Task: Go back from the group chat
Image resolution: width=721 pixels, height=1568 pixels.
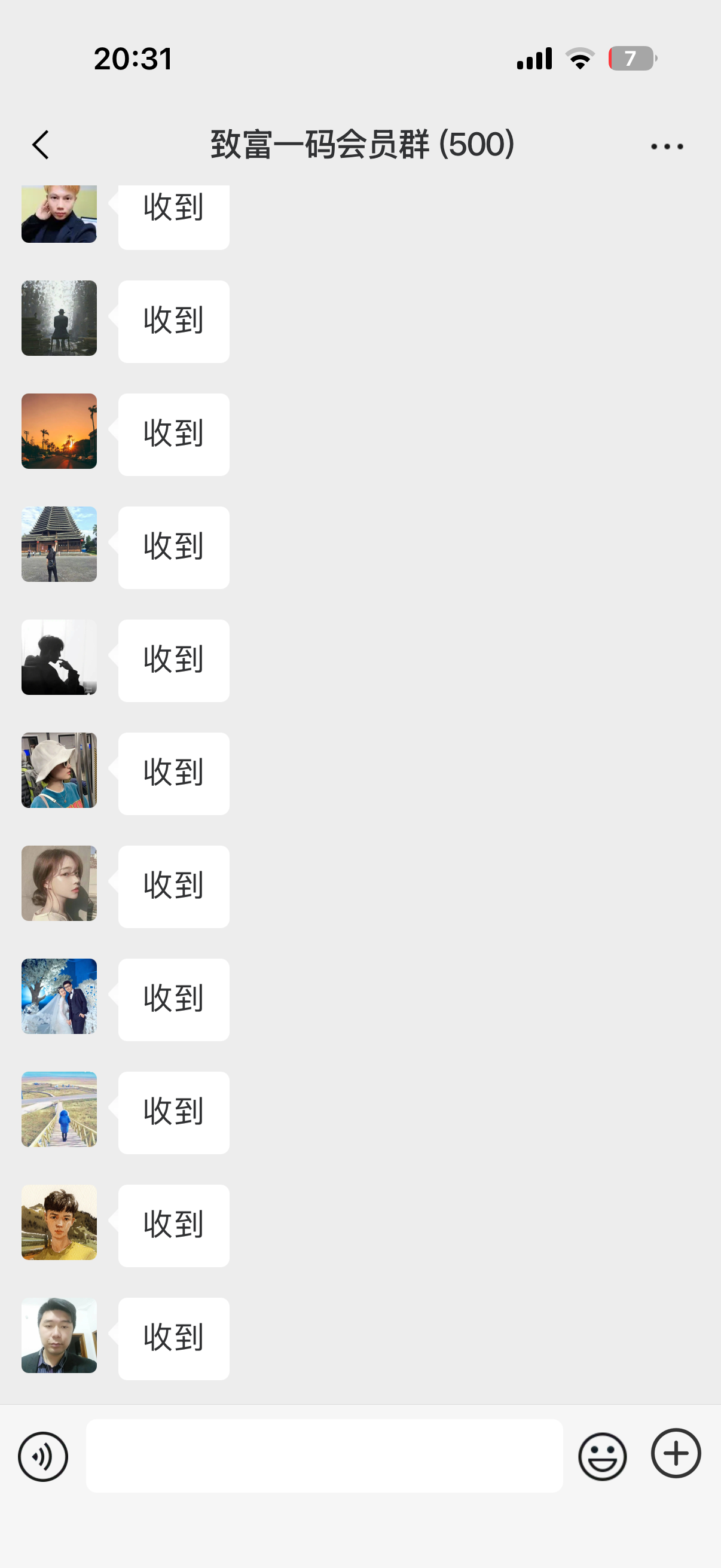Action: click(x=41, y=145)
